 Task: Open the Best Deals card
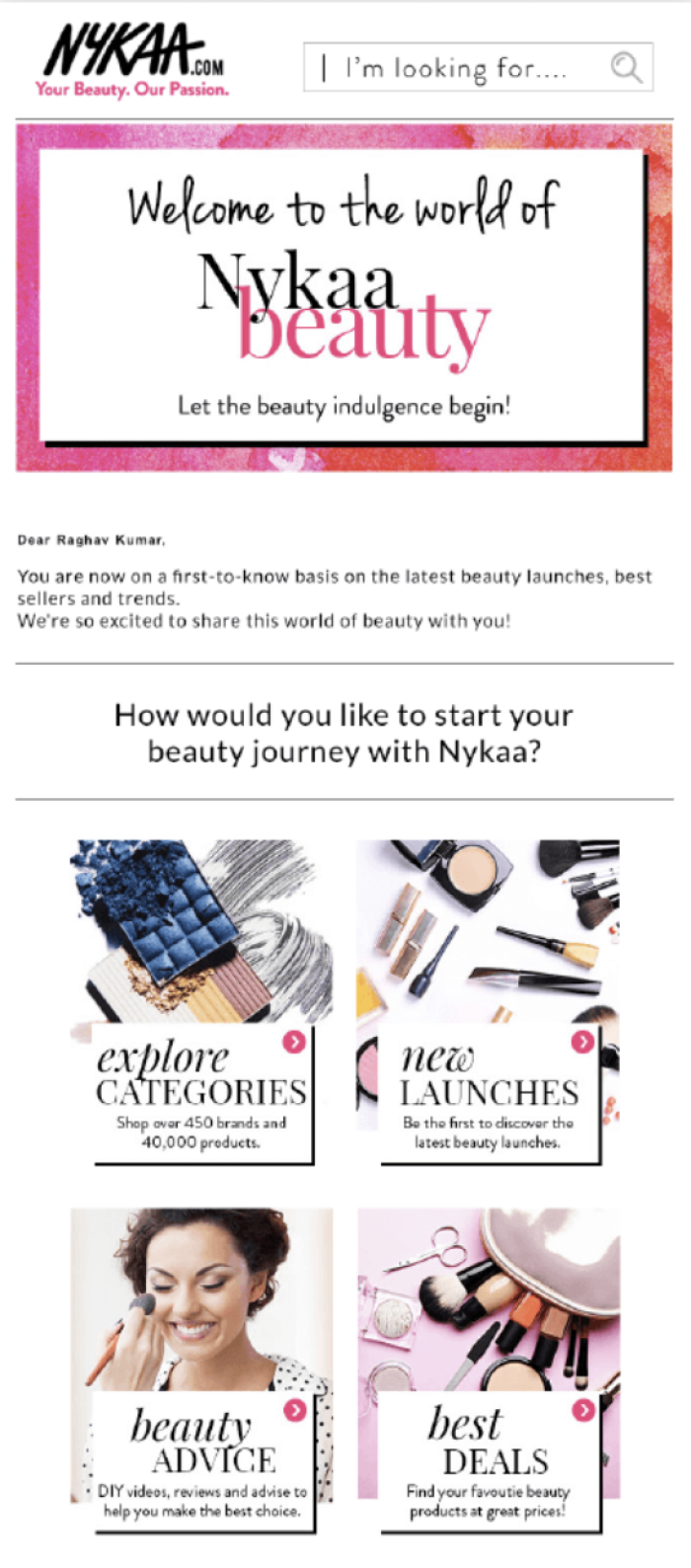(488, 1369)
